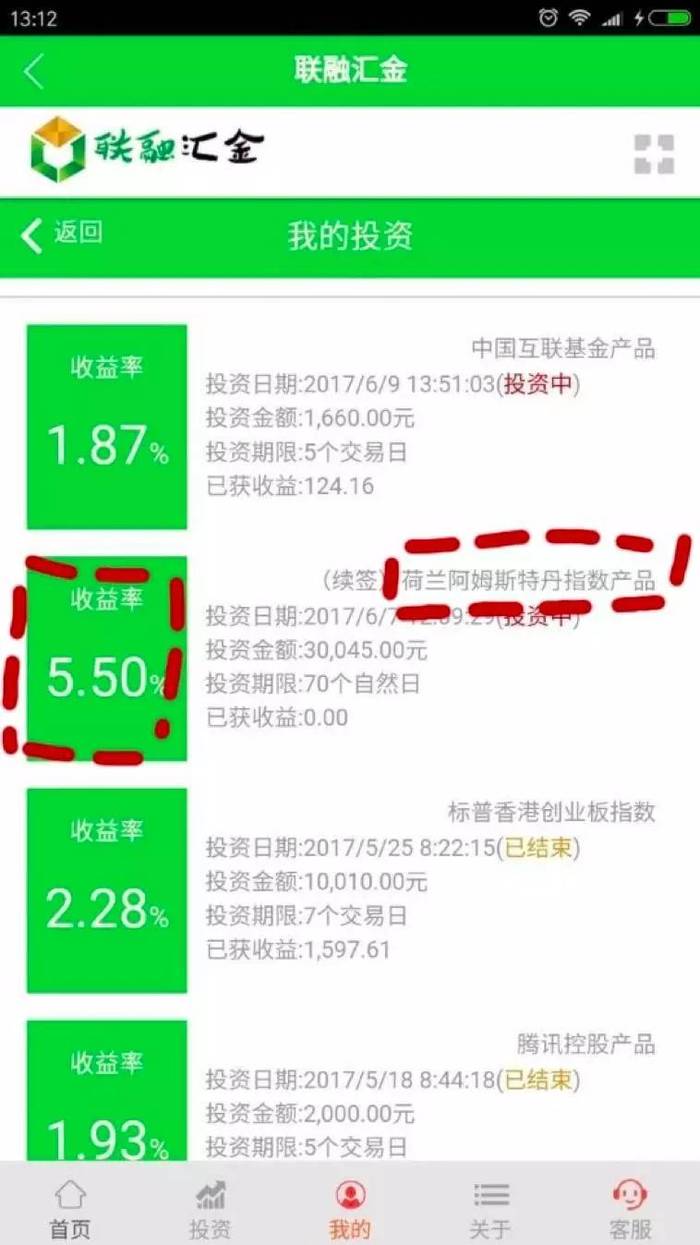Open the 标普香港创业板指数 investment entry

click(350, 890)
